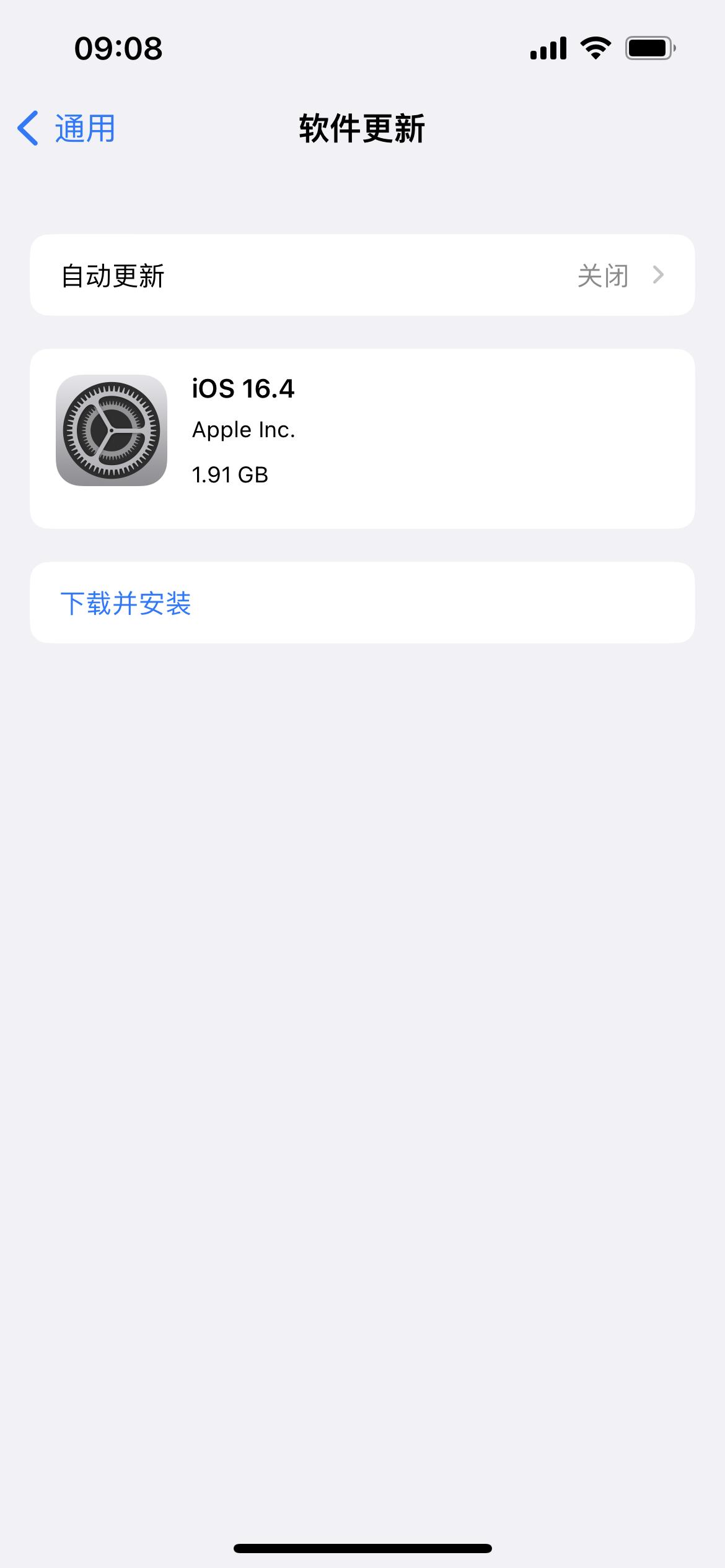Go back to 通用 settings
Screen dimensions: 725x1568
coord(66,128)
